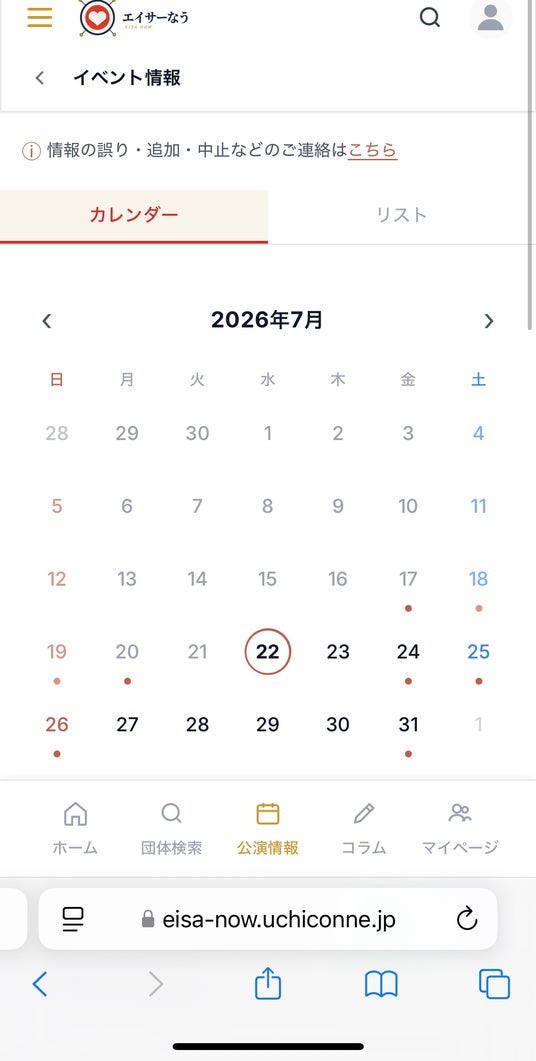Open the user profile avatar
The width and height of the screenshot is (536, 1061).
490,17
